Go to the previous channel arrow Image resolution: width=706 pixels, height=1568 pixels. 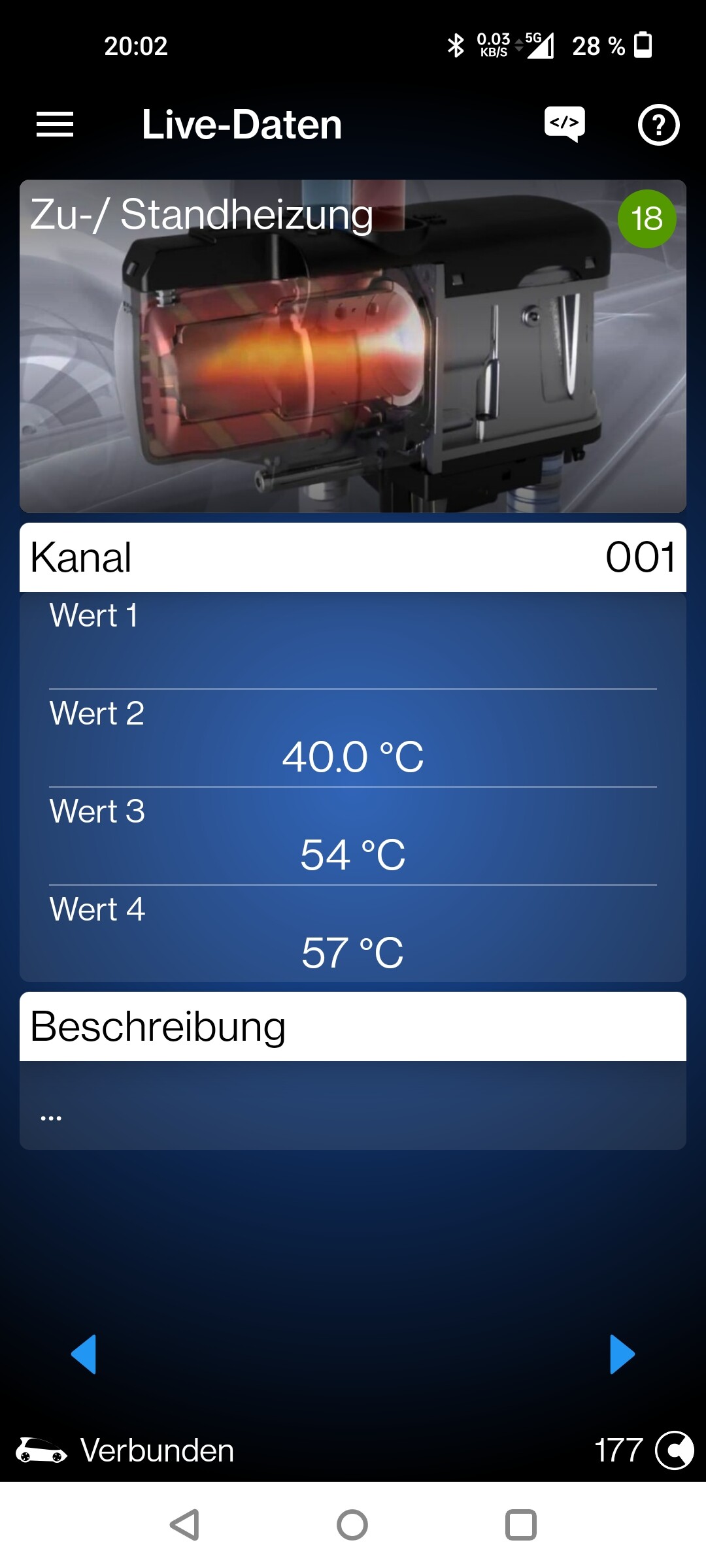[84, 1354]
